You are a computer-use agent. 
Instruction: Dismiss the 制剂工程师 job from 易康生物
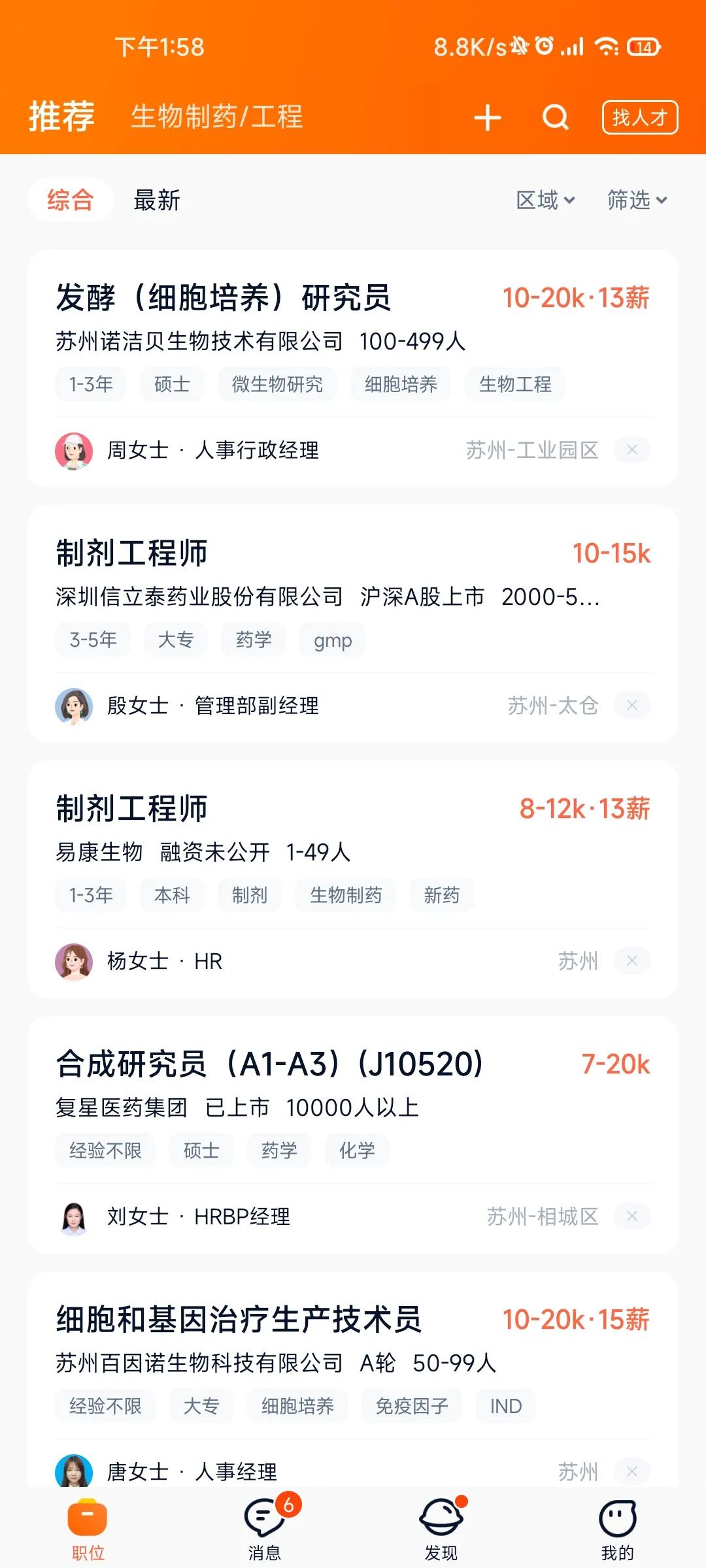coord(631,961)
